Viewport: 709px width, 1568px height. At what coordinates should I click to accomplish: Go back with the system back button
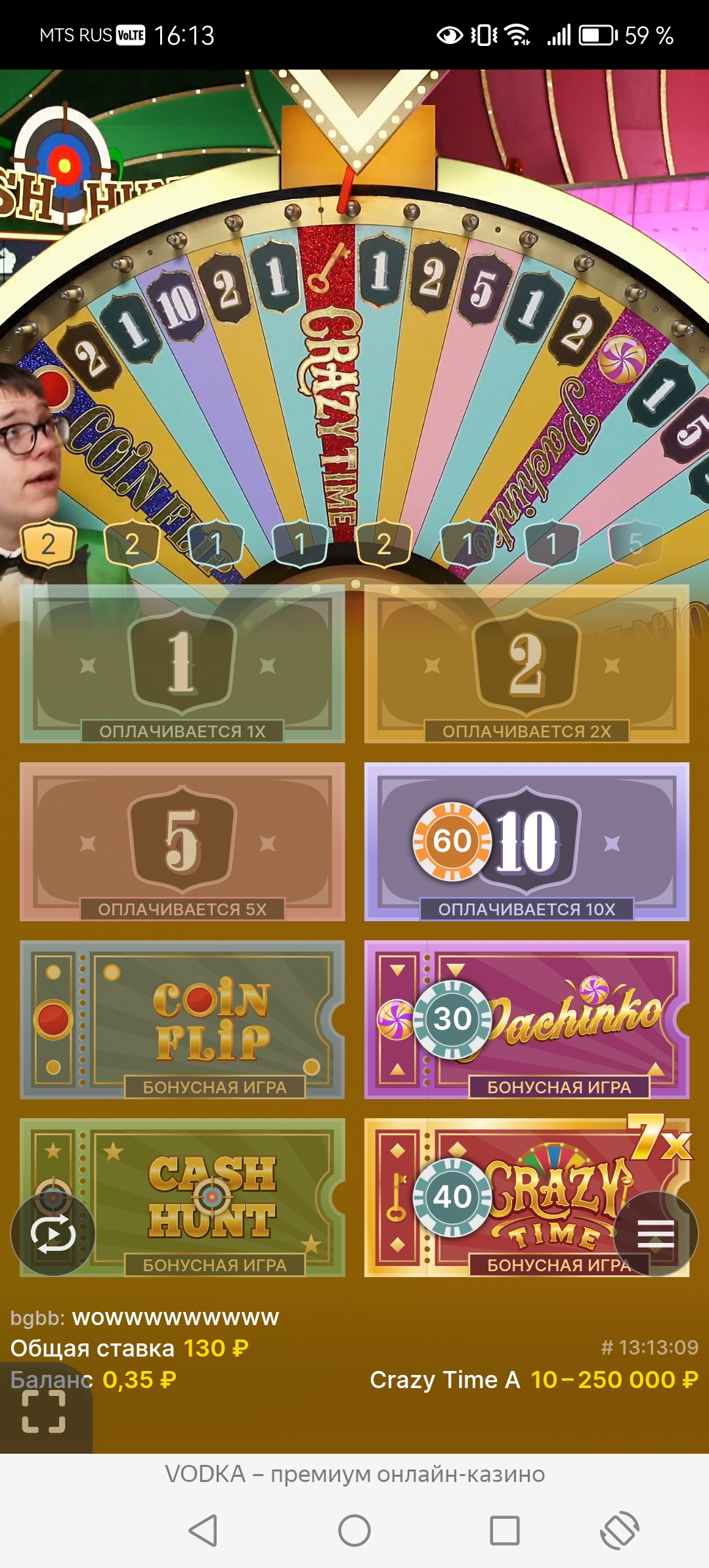click(203, 1531)
